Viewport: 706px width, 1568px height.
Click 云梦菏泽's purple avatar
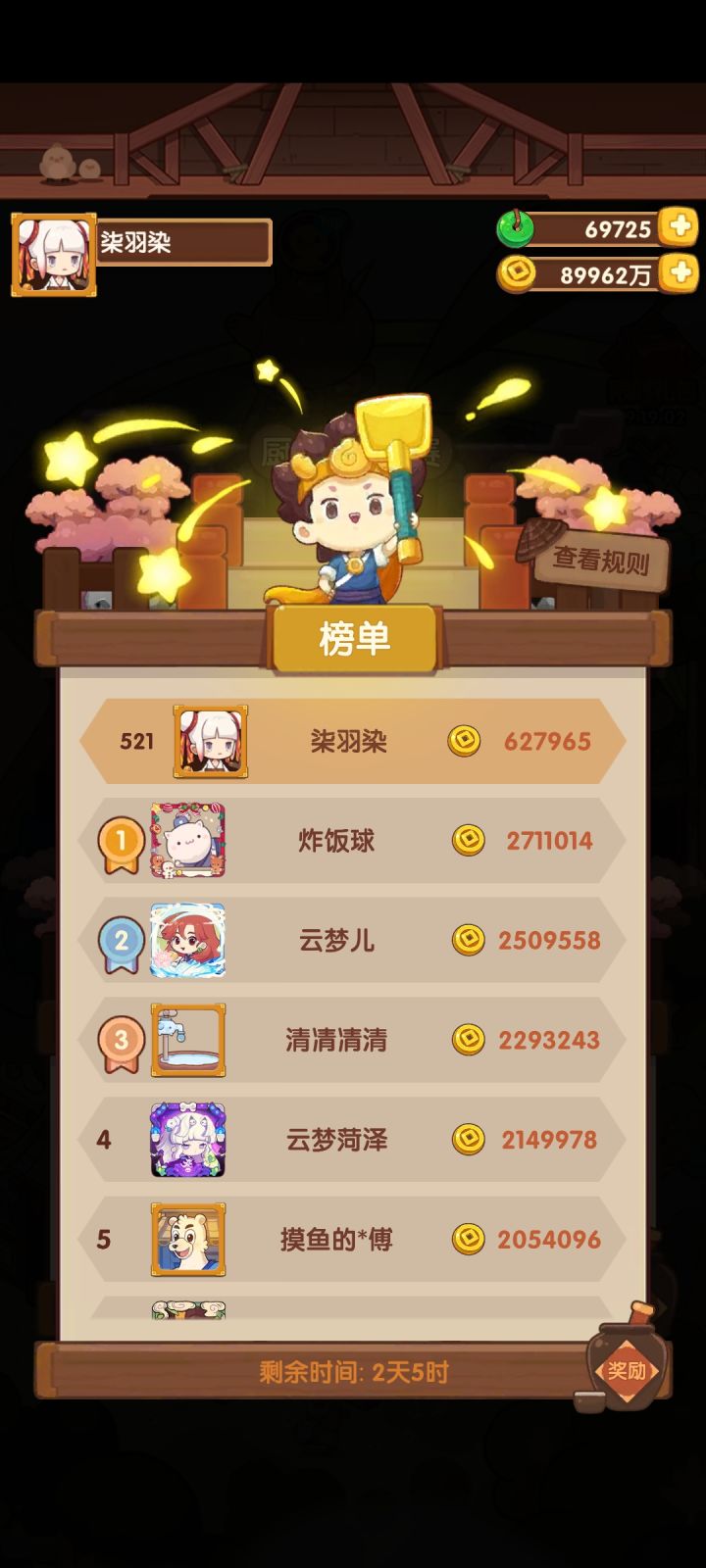(188, 1141)
